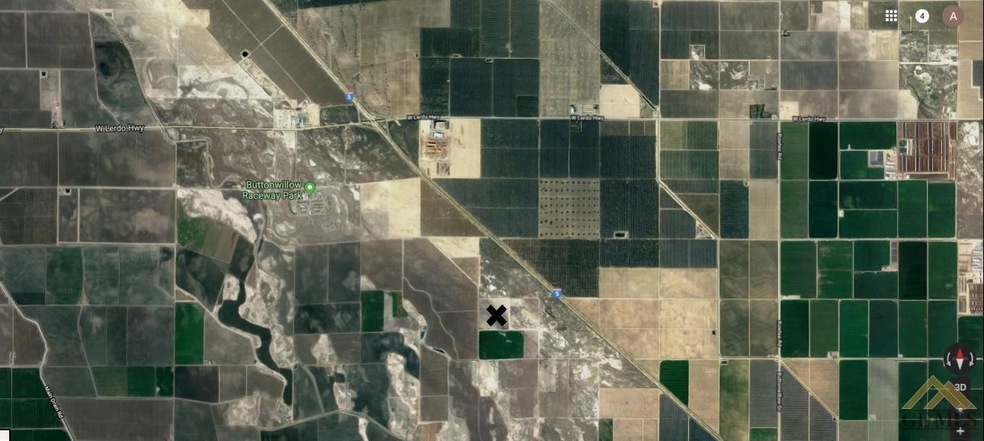Zoom in with the plus button
The height and width of the screenshot is (441, 984).
click(959, 429)
